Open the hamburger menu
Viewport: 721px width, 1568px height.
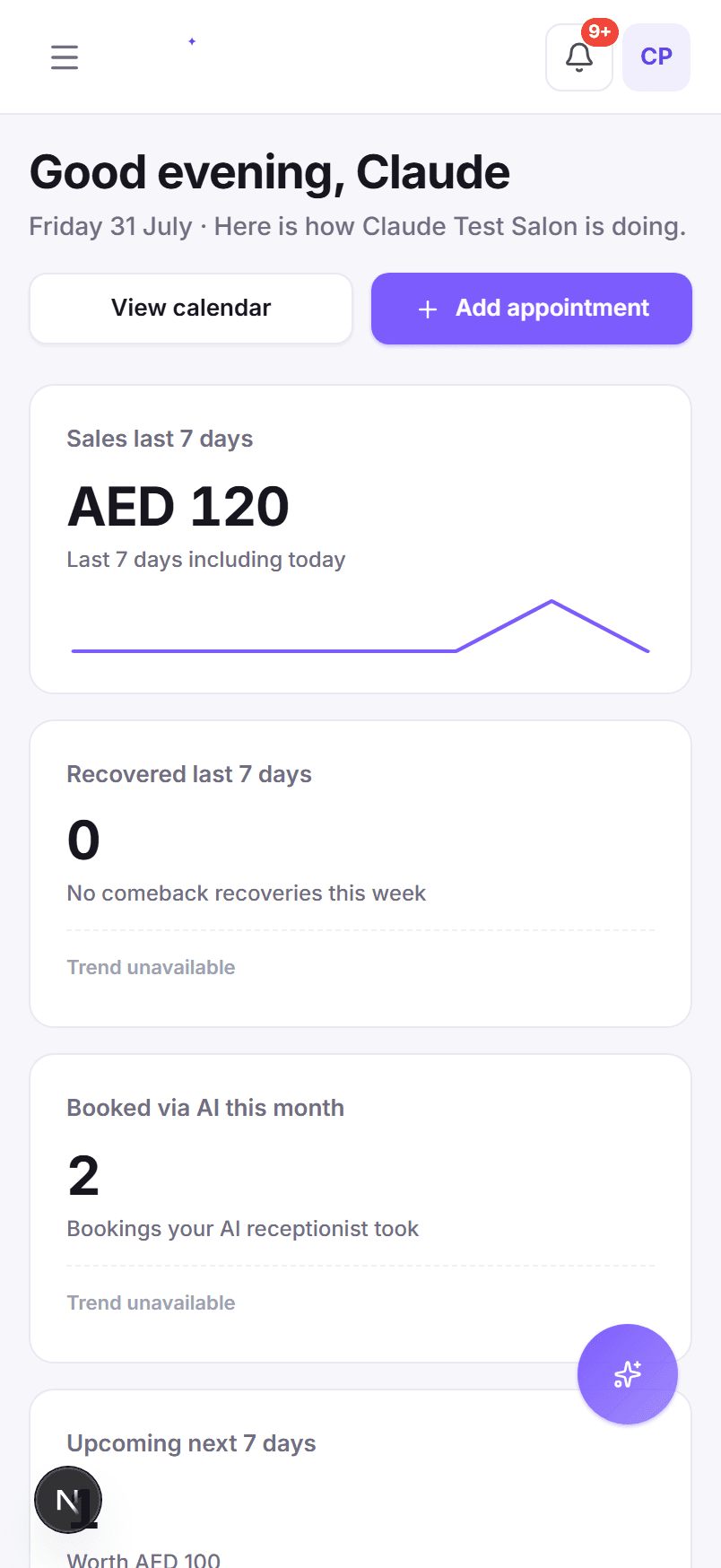coord(65,57)
